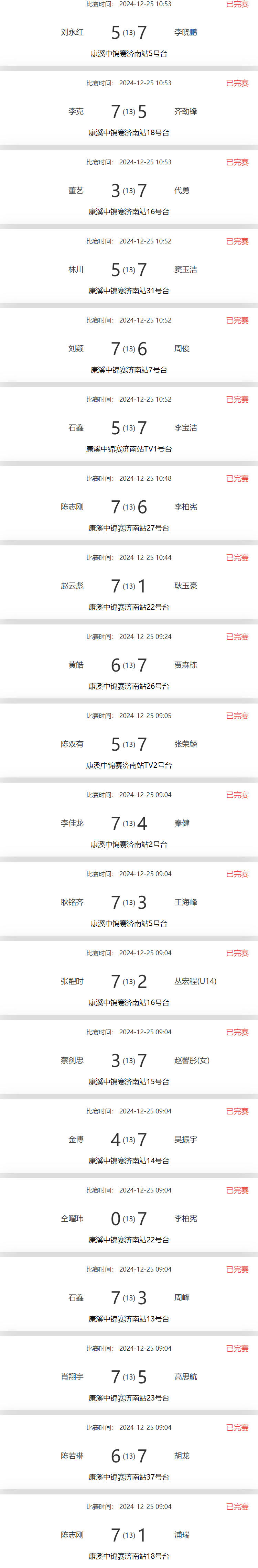Viewport: 258px width, 1568px height.
Task: View match details for 李克 vs 齐劲锋
Action: click(129, 111)
